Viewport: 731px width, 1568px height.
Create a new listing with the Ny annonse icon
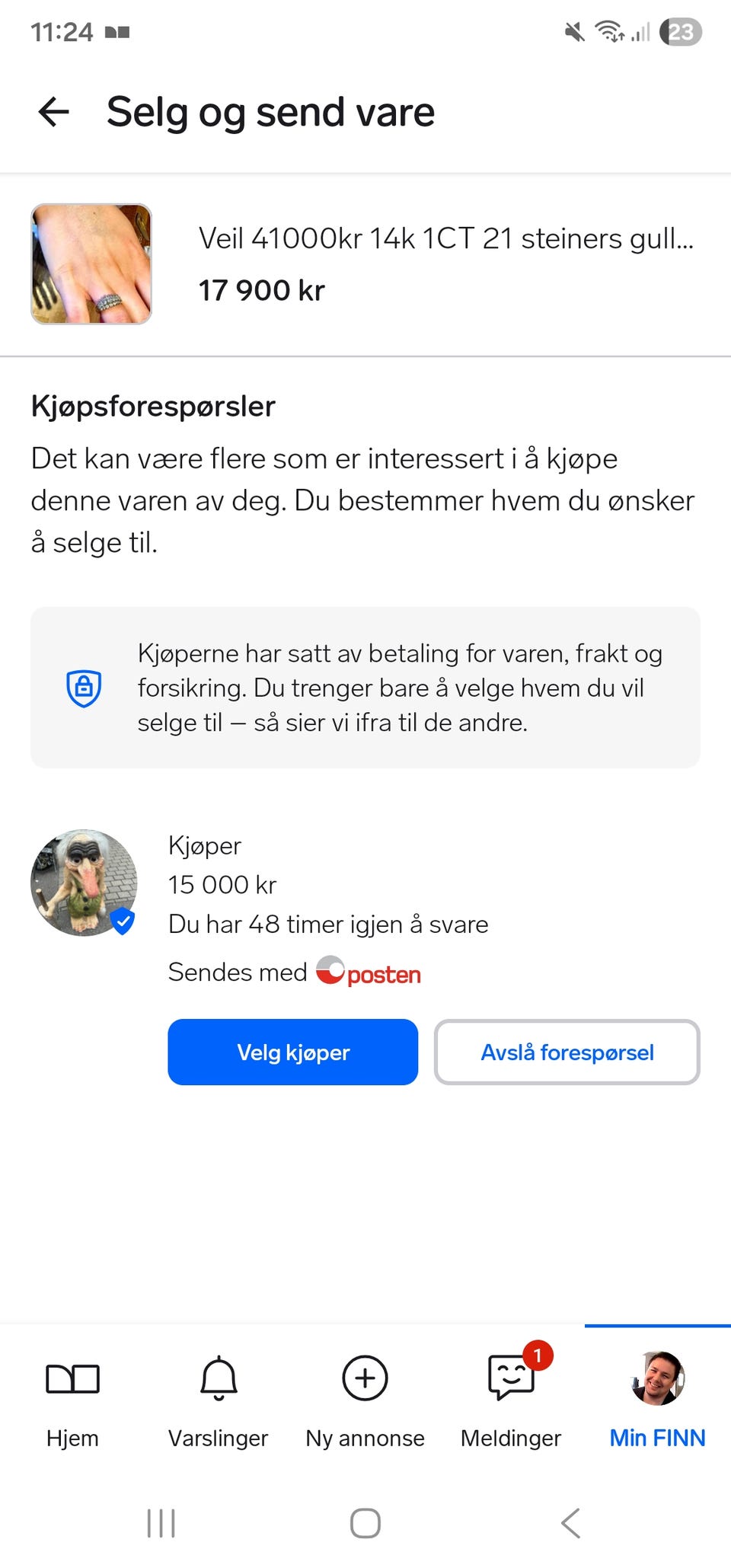[x=364, y=1378]
